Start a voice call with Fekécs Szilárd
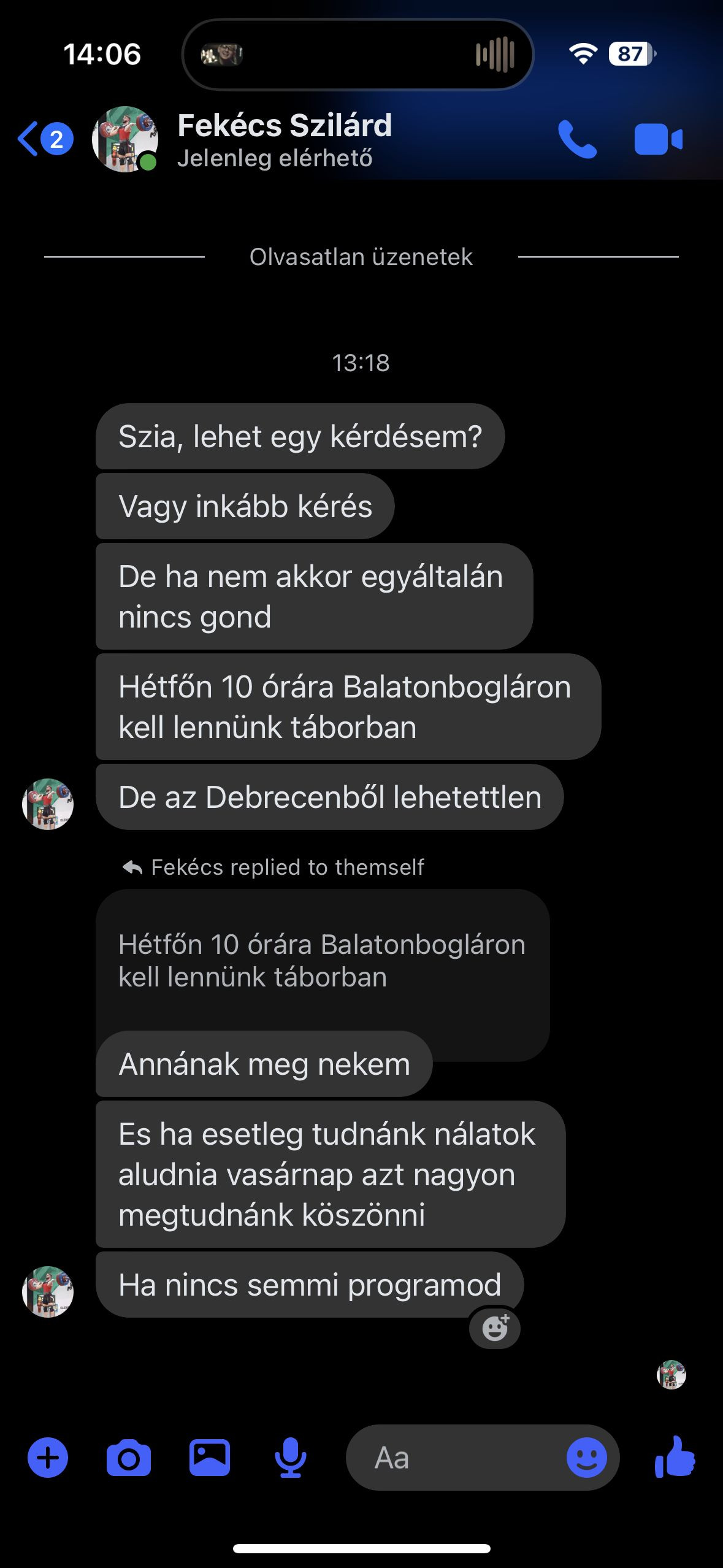723x1568 pixels. (577, 140)
